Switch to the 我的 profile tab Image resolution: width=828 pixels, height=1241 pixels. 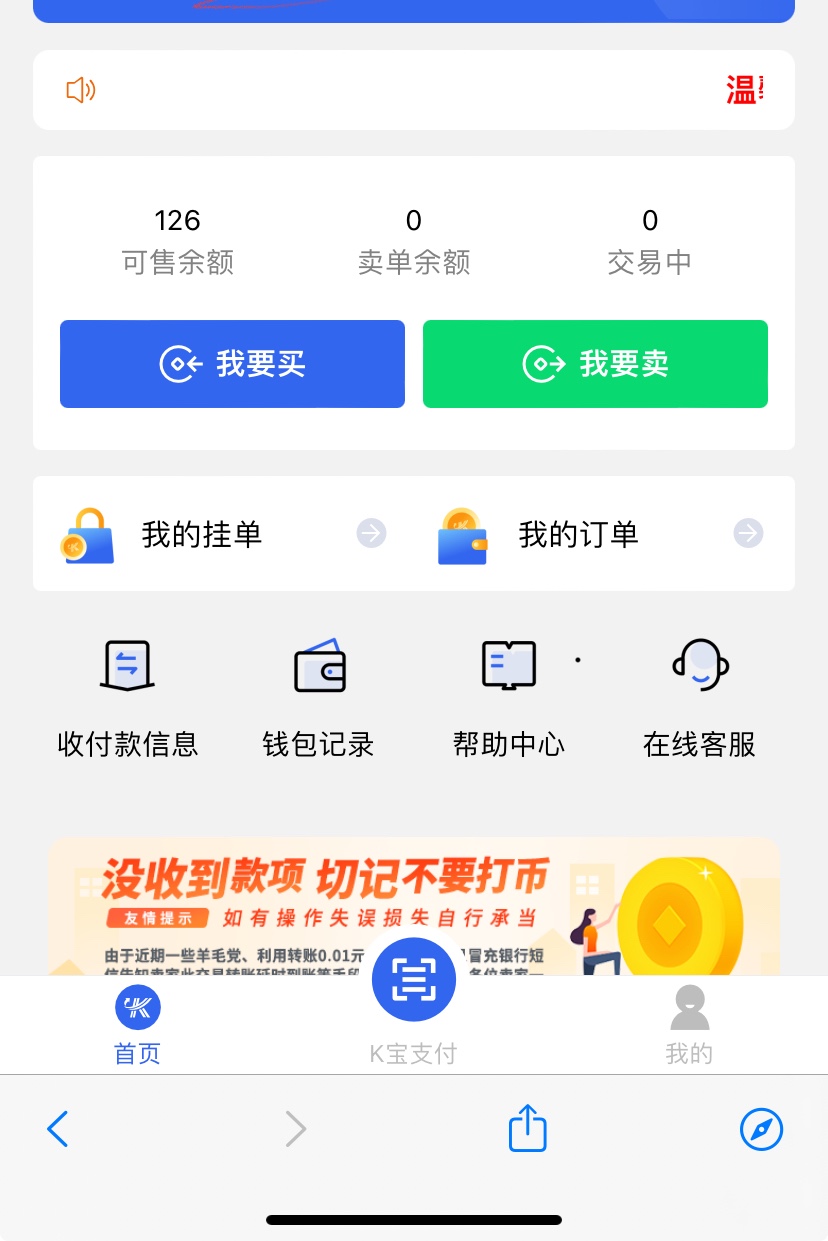689,1026
